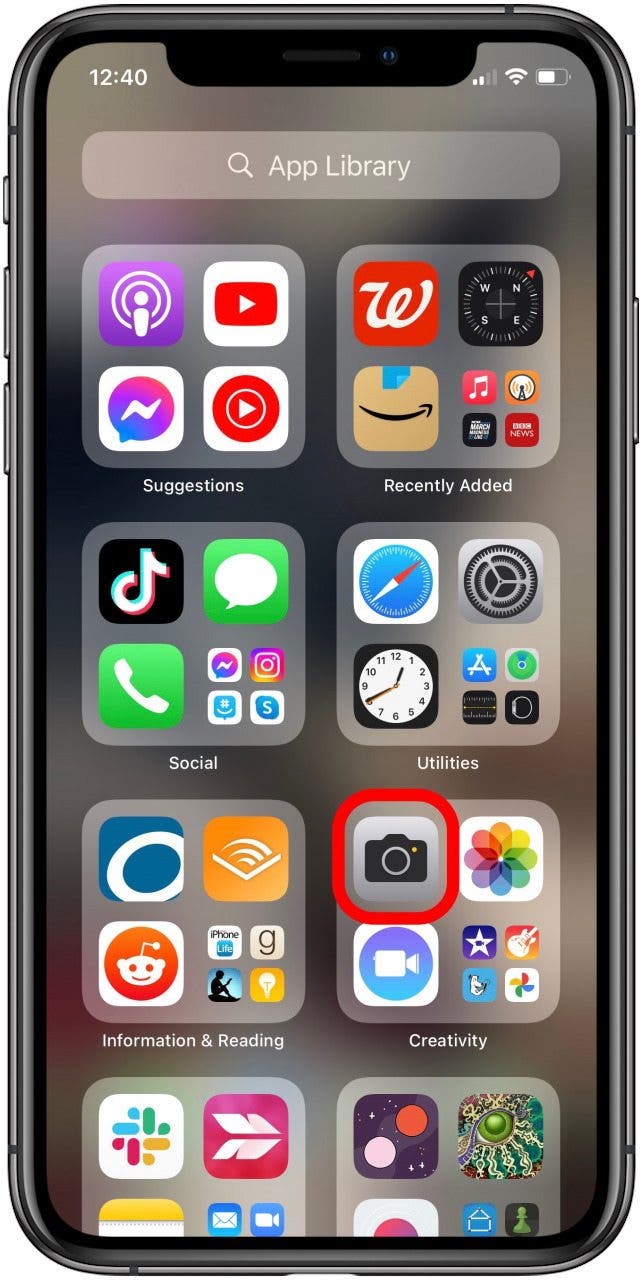Open the Audible app
Image resolution: width=642 pixels, height=1280 pixels.
pyautogui.click(x=246, y=858)
